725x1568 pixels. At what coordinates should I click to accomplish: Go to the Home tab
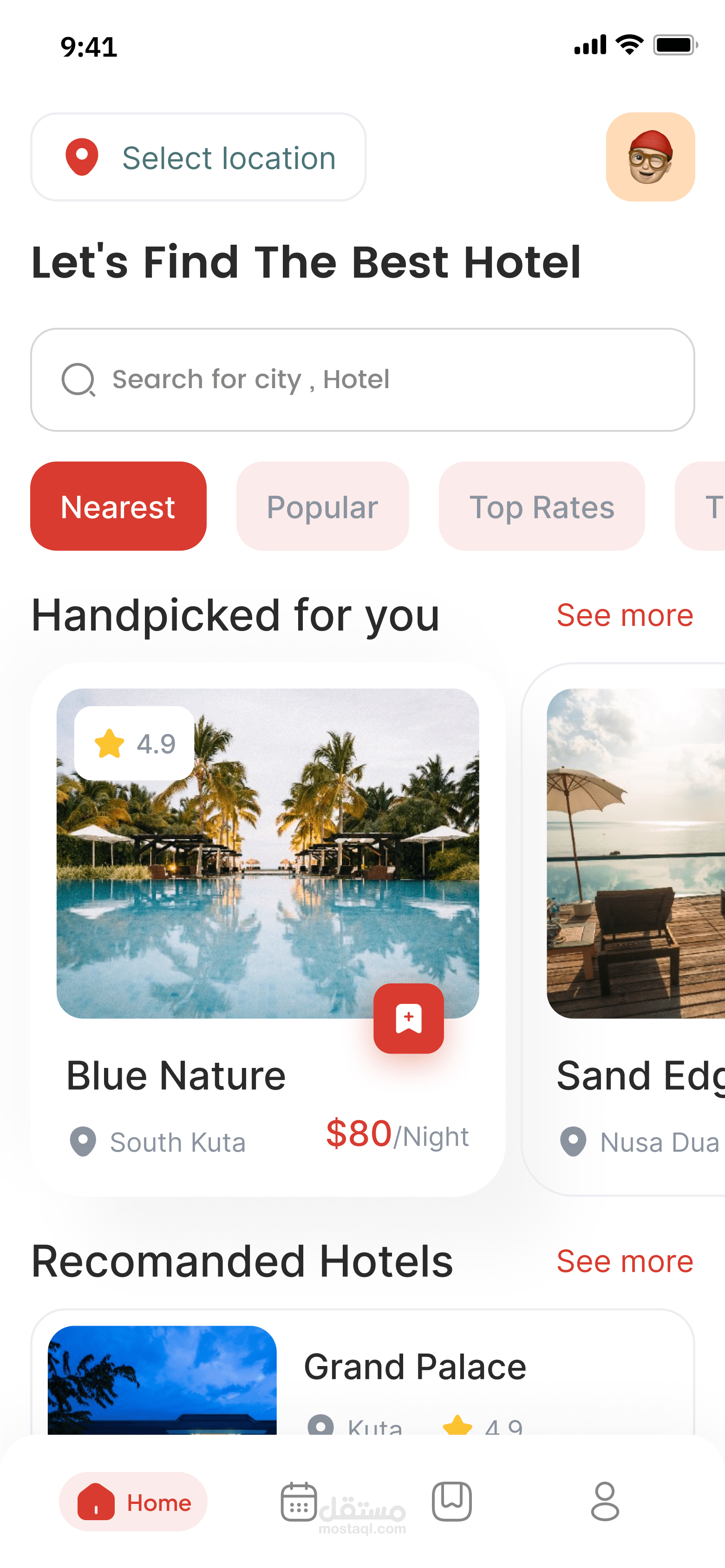pos(133,1502)
